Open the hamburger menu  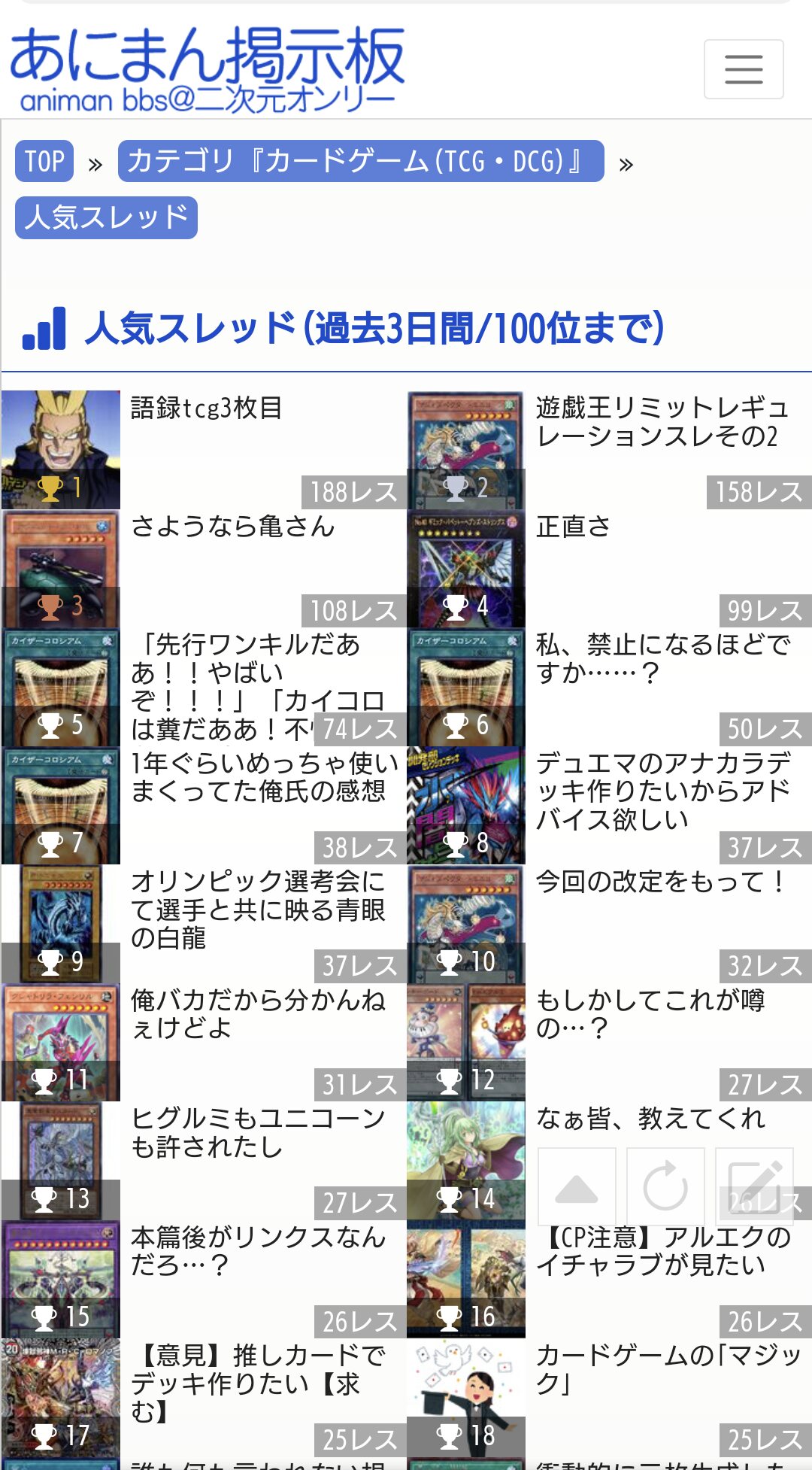(x=744, y=69)
